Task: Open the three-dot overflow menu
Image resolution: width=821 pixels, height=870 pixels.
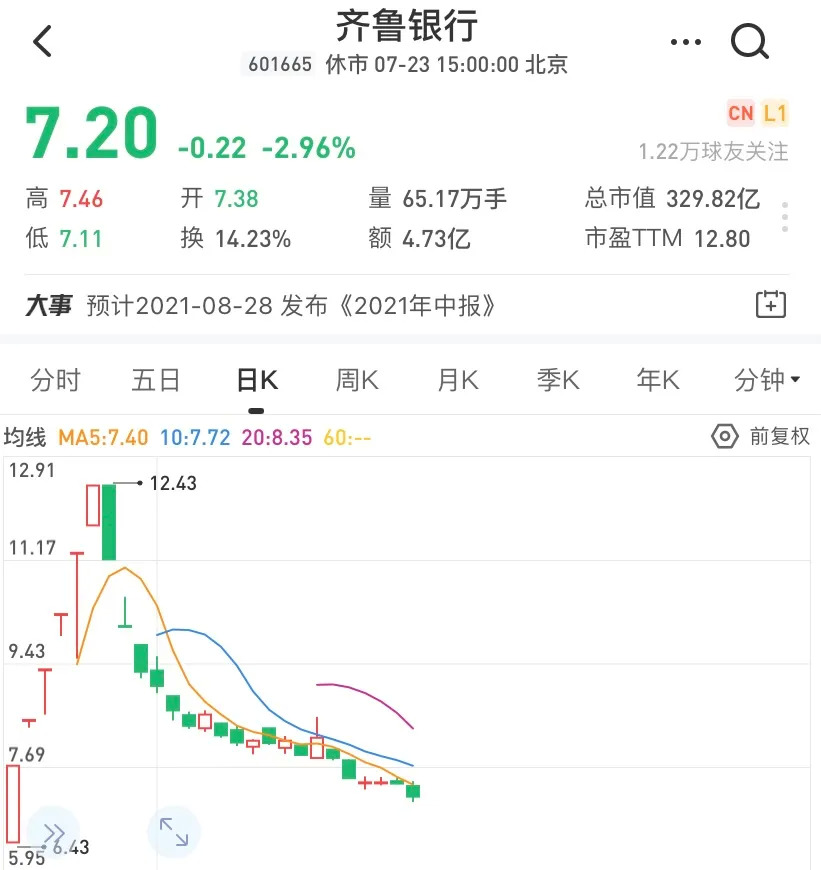Action: [x=685, y=42]
